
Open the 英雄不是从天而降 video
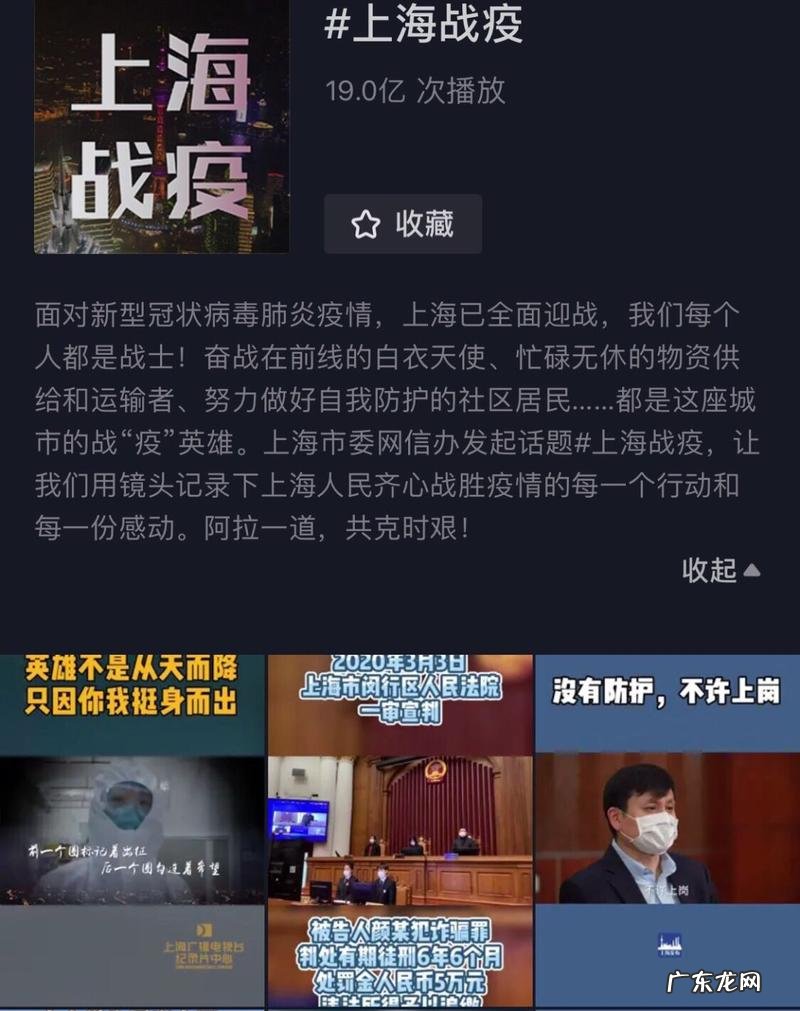pyautogui.click(x=132, y=830)
